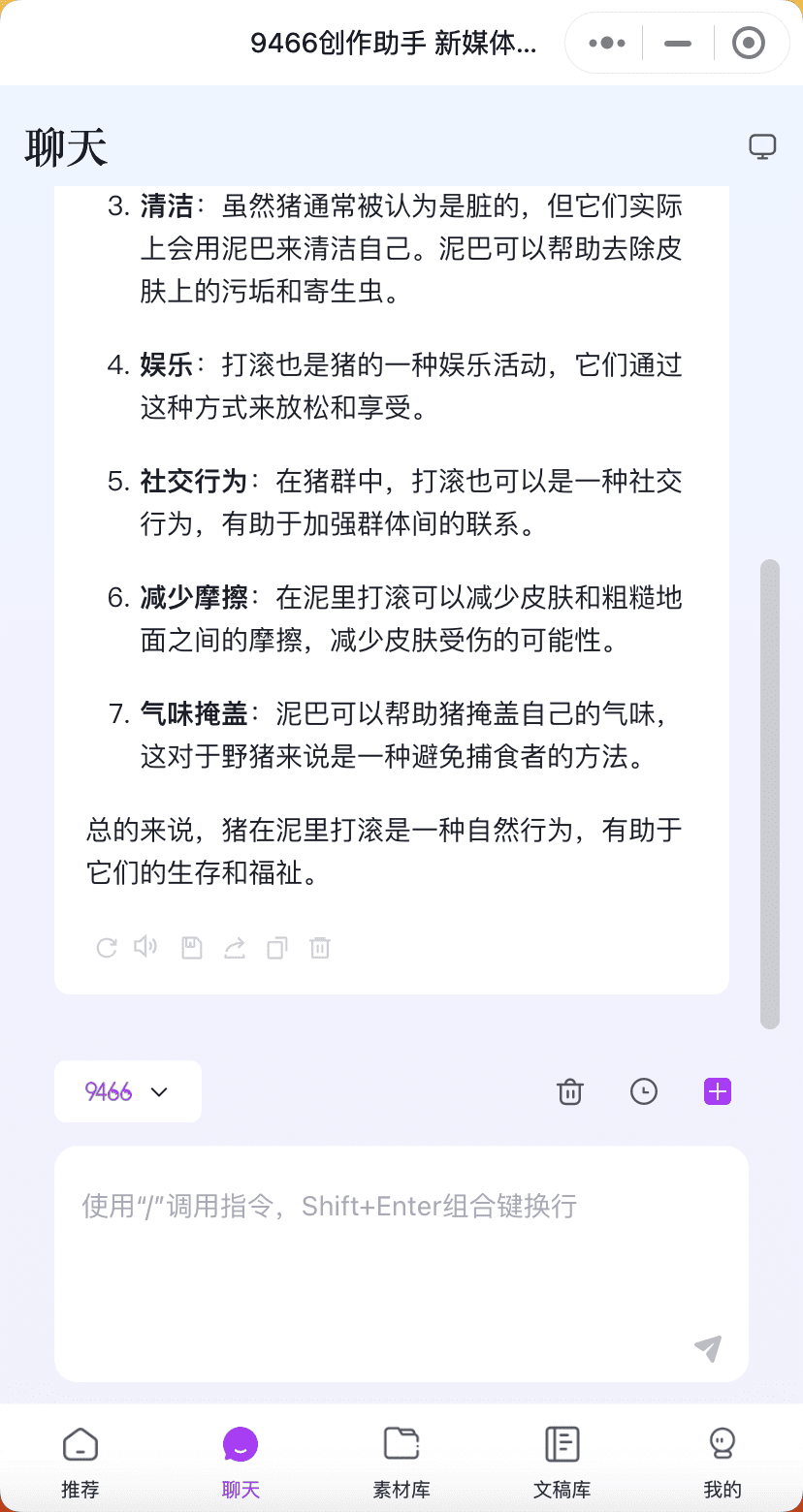This screenshot has height=1512, width=803.
Task: Start a new chat with the purple plus button
Action: [717, 1091]
